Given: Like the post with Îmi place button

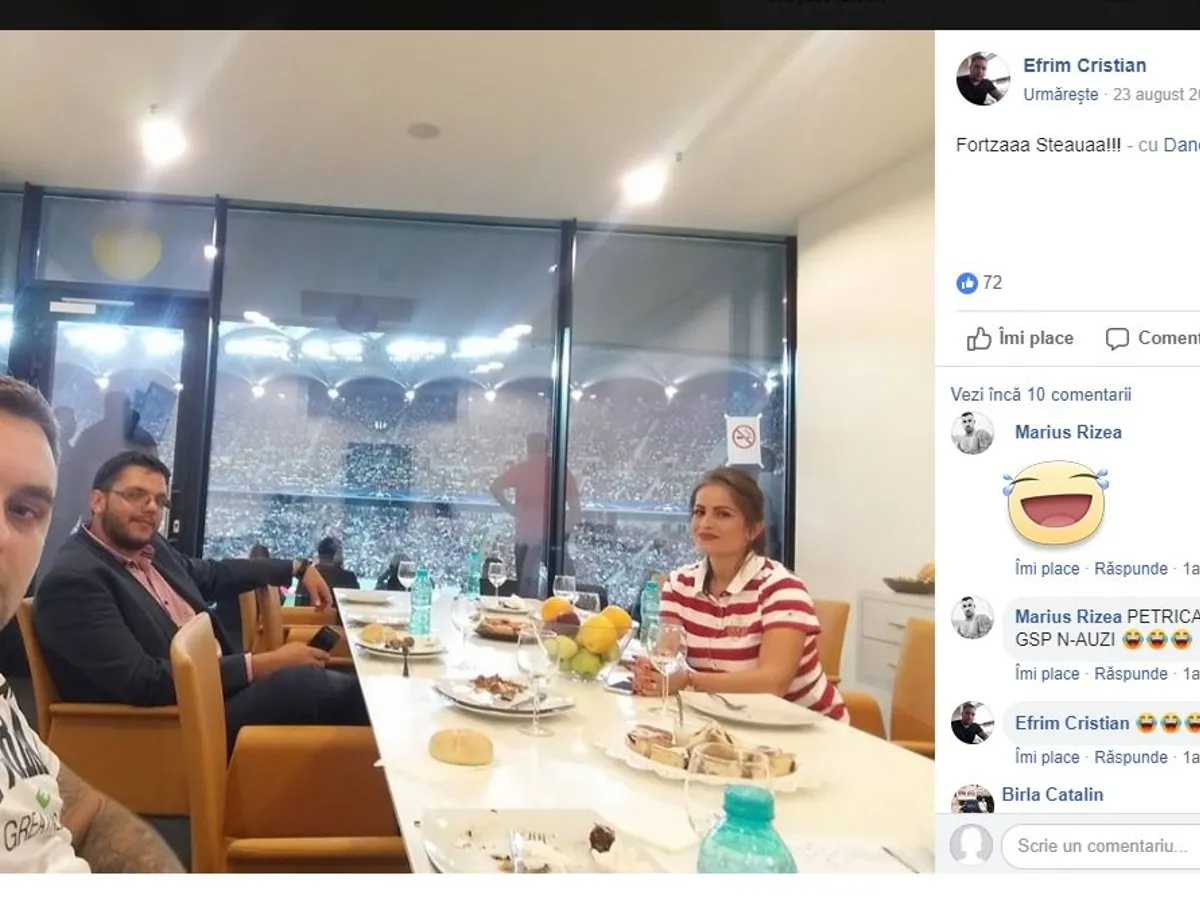Looking at the screenshot, I should [x=1020, y=339].
